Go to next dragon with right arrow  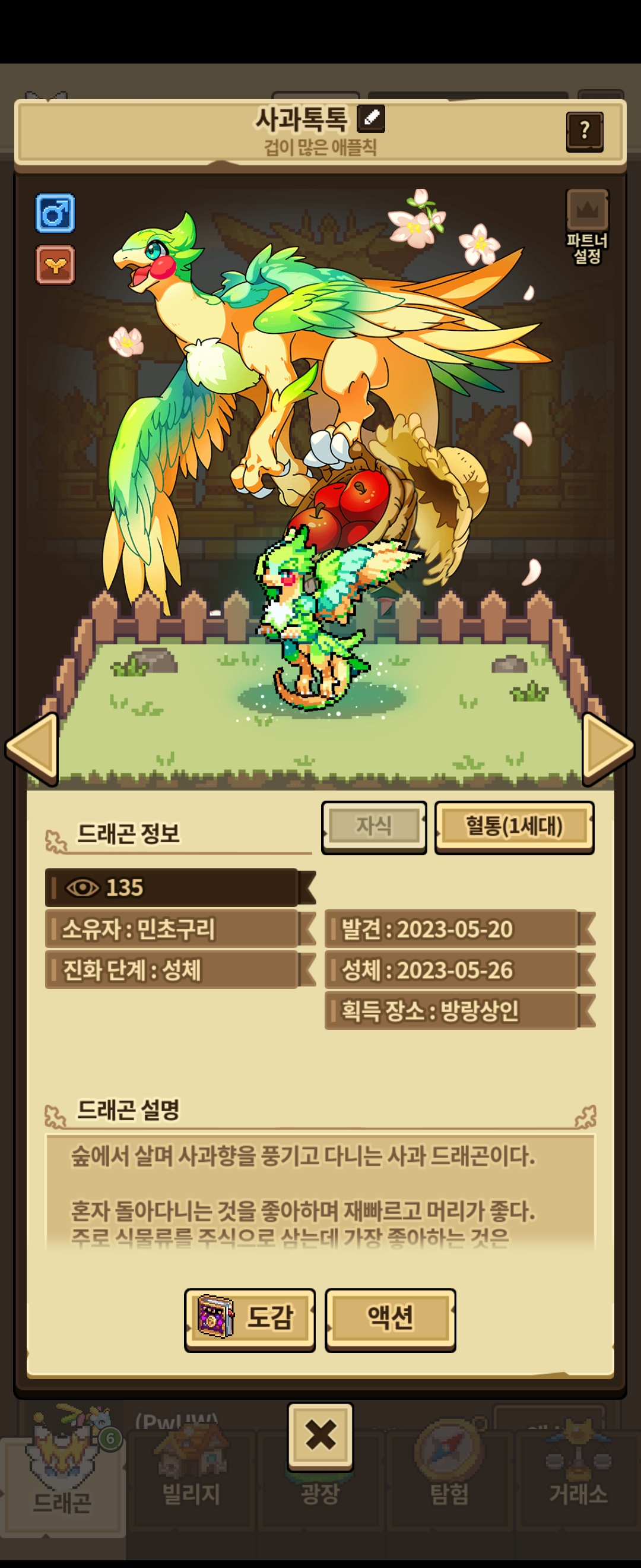[x=608, y=749]
